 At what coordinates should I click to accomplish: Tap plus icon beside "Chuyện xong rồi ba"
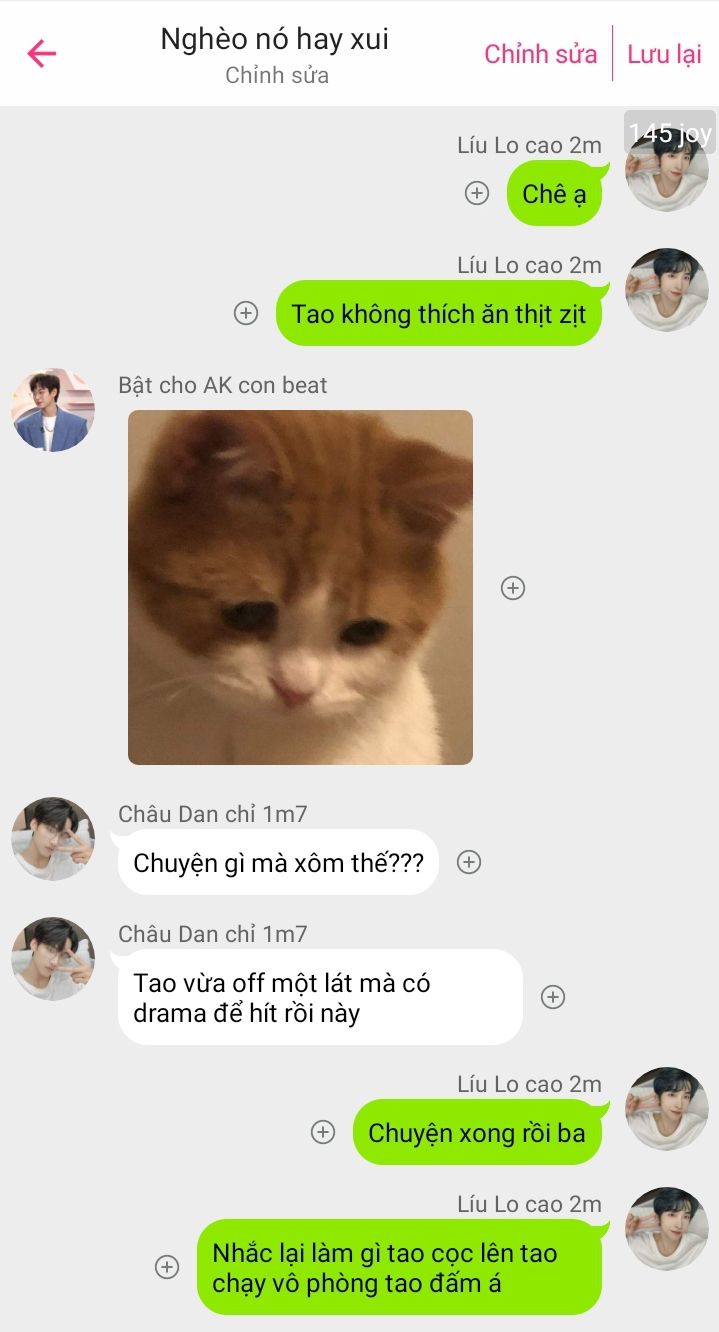[323, 1132]
